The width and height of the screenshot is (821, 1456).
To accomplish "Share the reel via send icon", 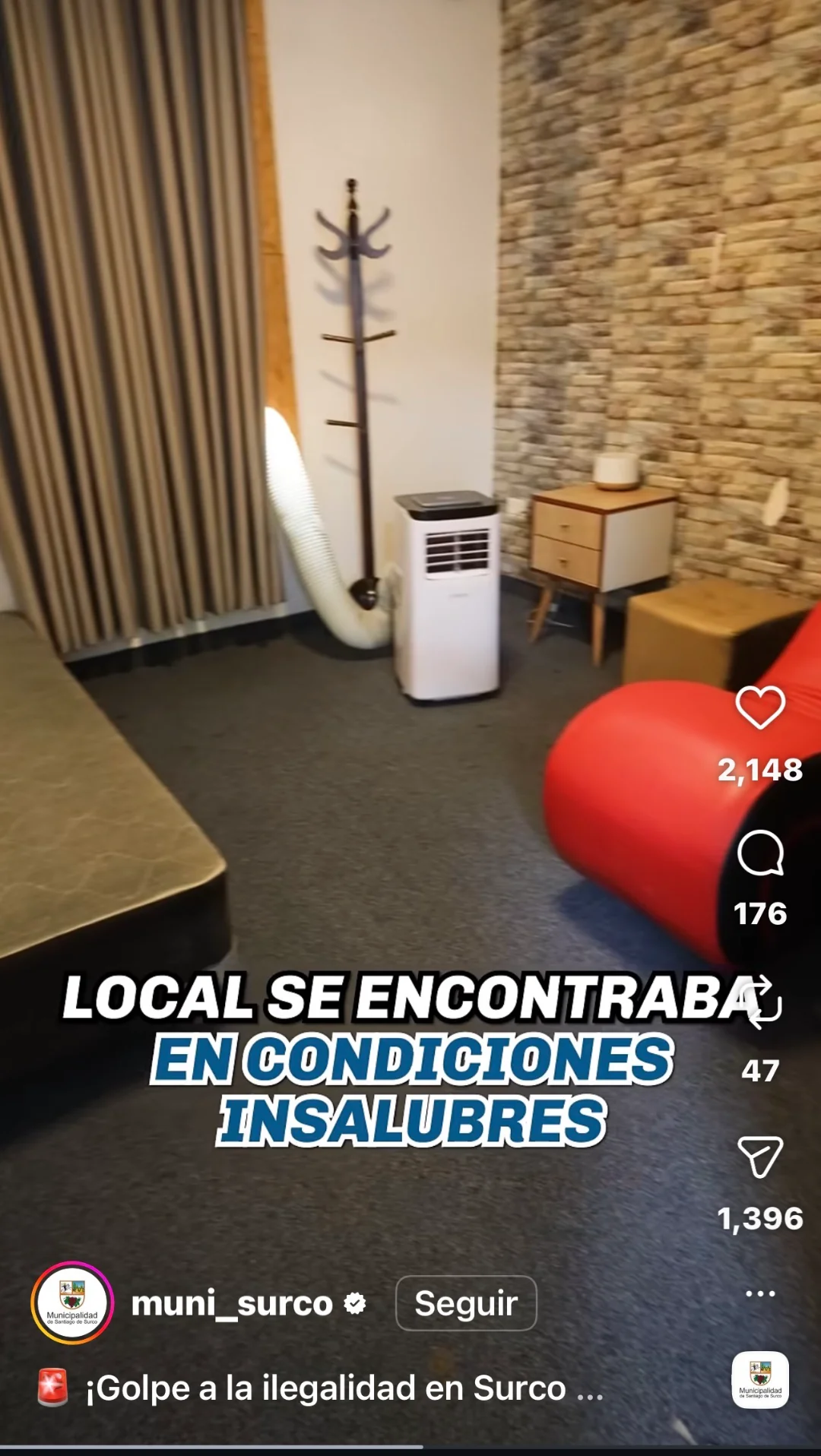I will click(x=760, y=1157).
